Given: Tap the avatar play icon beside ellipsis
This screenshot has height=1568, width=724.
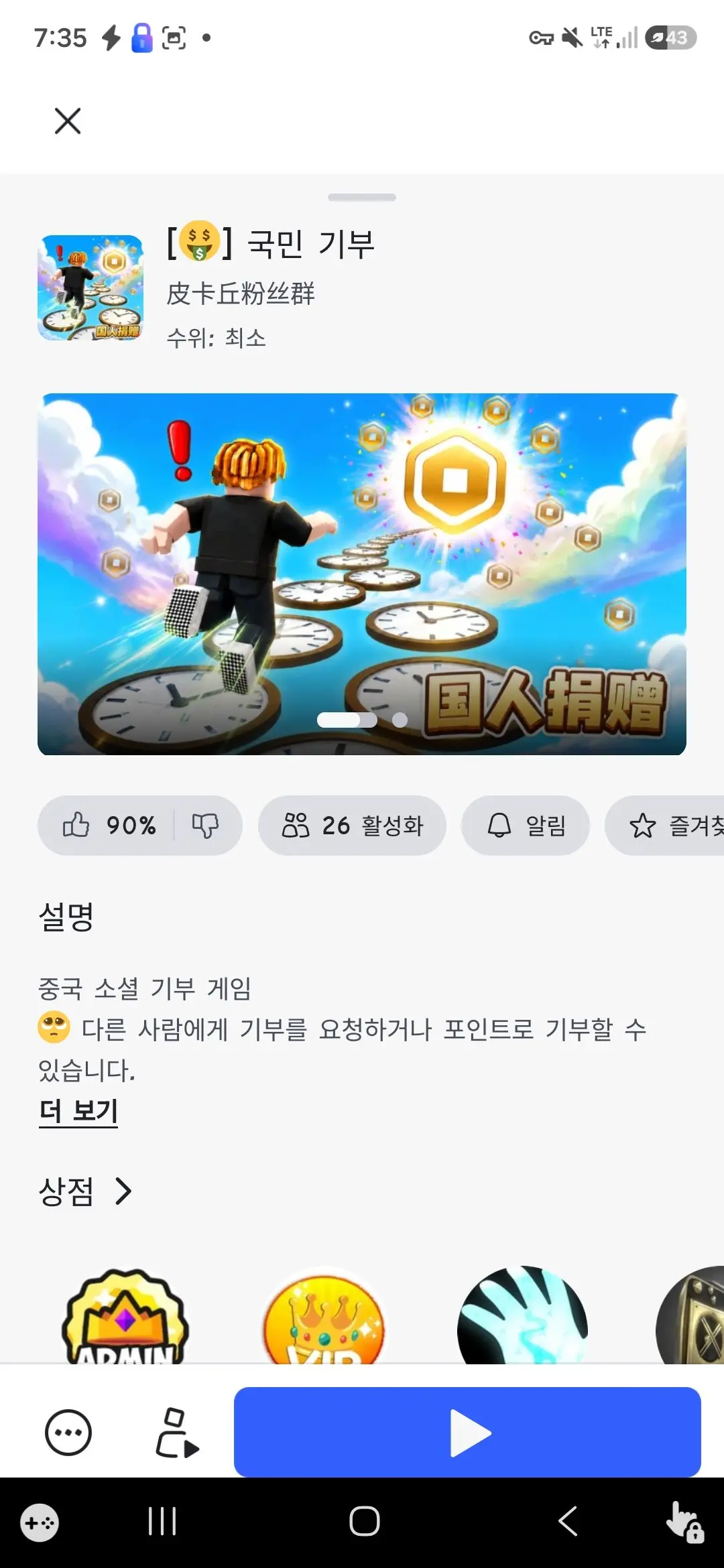Looking at the screenshot, I should (x=177, y=1433).
